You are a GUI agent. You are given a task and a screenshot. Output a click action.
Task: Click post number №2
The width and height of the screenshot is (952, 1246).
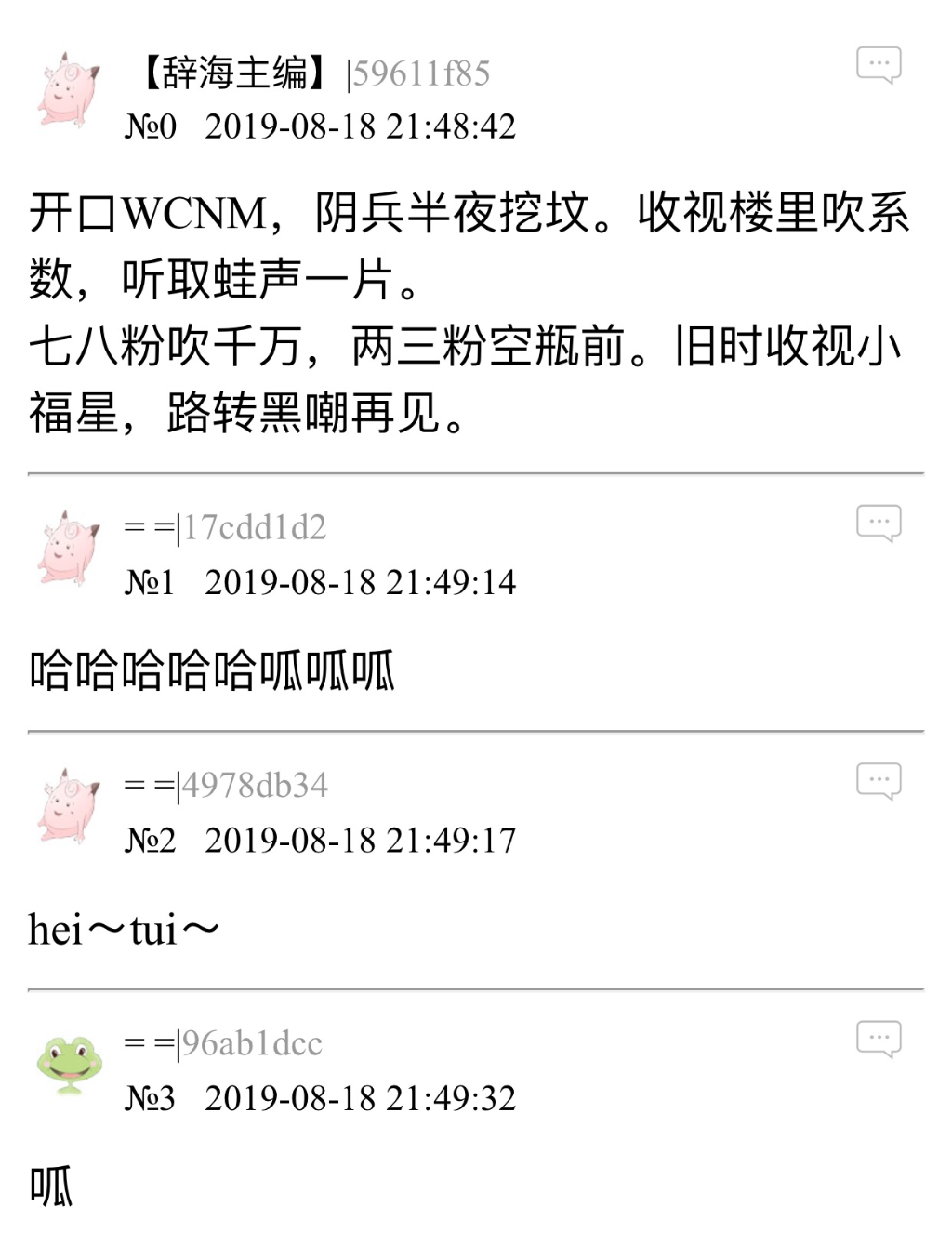pos(151,840)
